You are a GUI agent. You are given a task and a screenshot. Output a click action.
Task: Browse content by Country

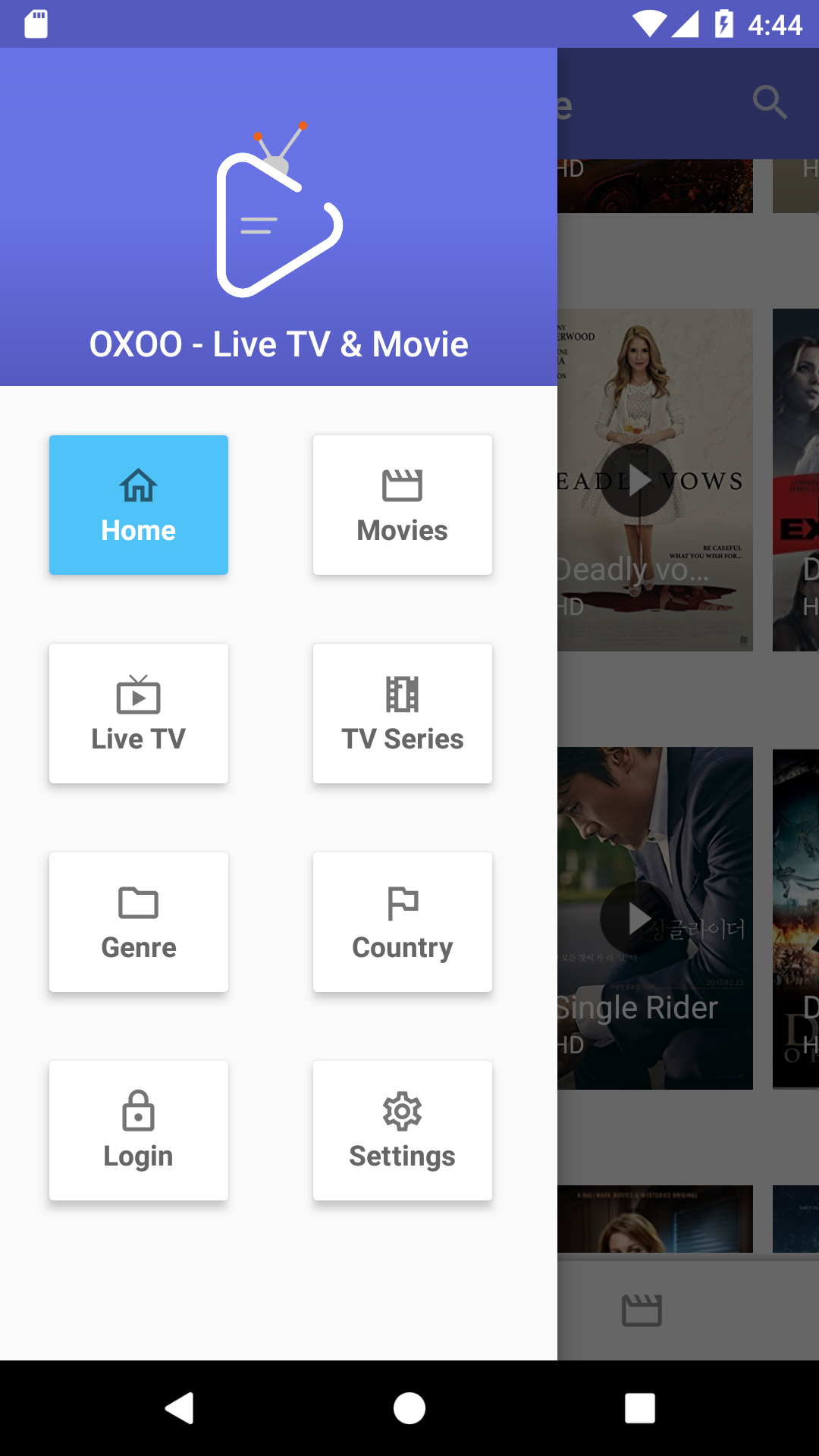coord(402,922)
